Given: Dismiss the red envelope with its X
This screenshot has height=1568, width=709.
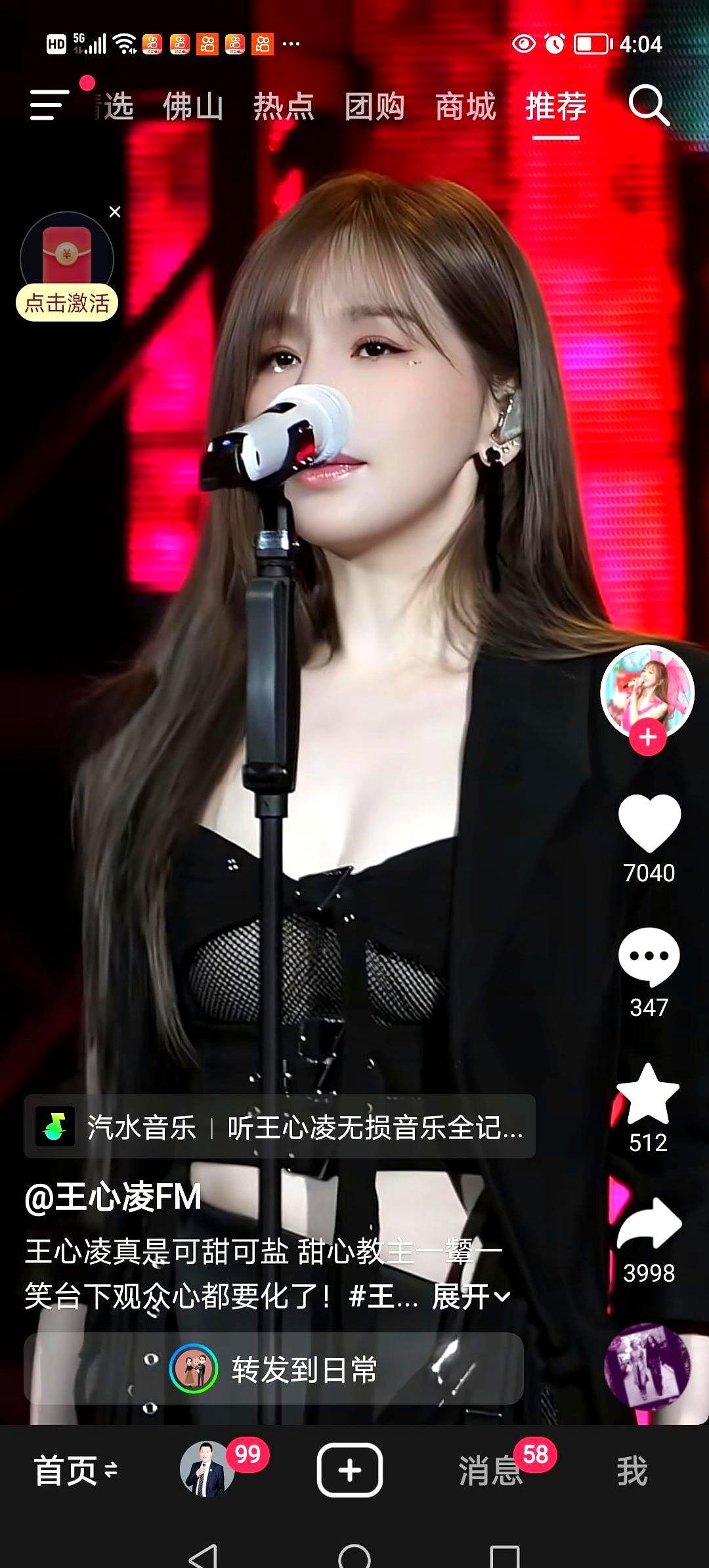Looking at the screenshot, I should [115, 211].
